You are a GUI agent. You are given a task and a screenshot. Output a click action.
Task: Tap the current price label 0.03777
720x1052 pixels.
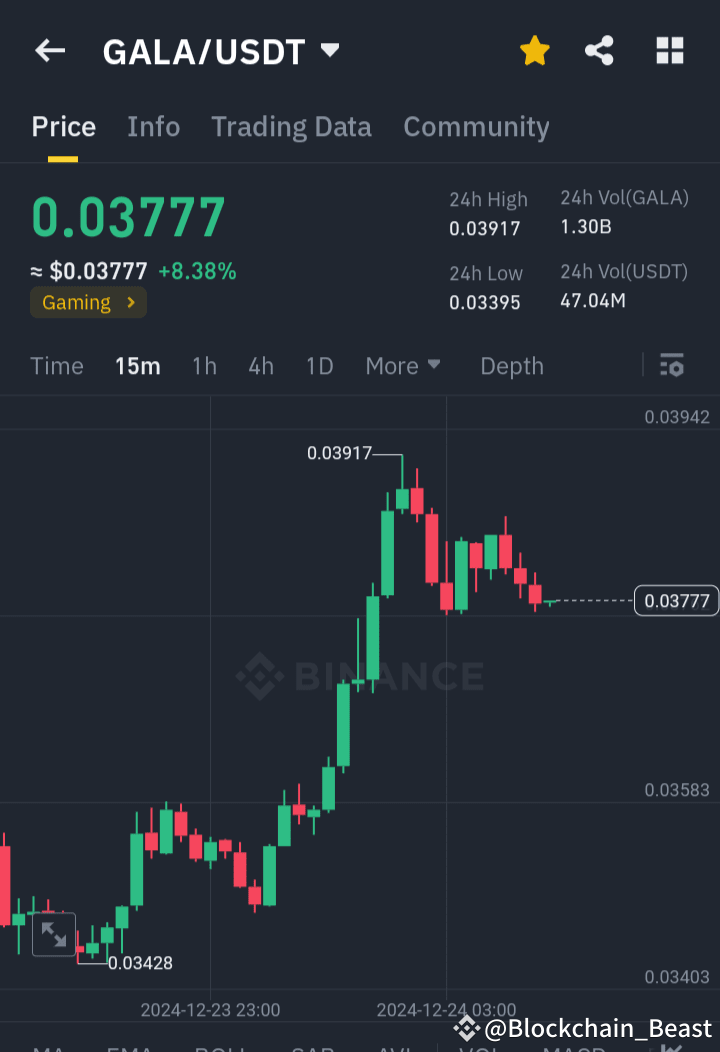coord(675,600)
